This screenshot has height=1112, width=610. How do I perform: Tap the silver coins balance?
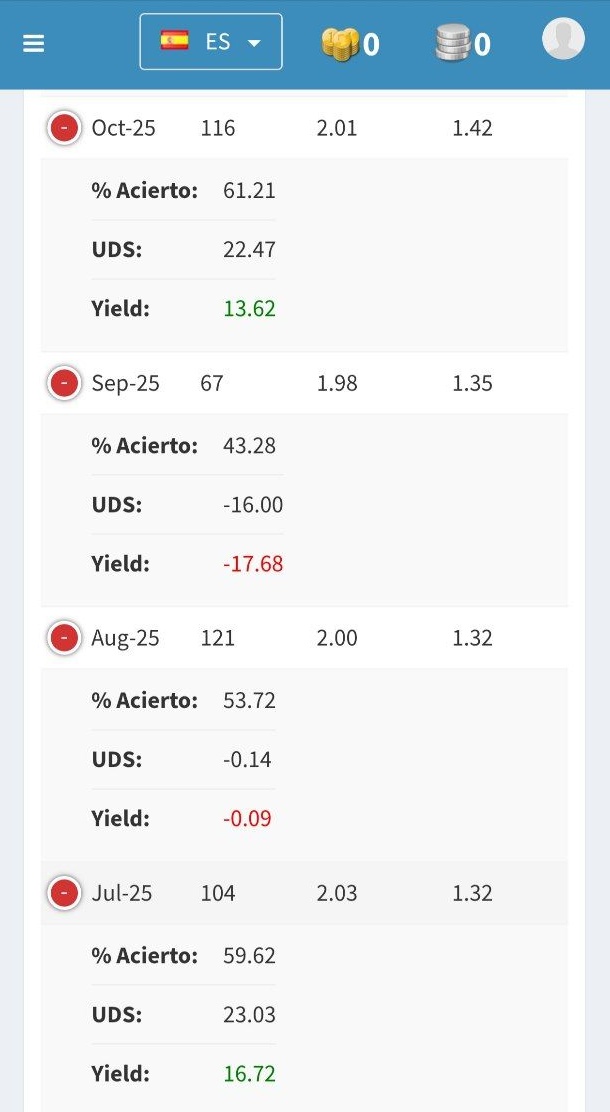[x=462, y=44]
